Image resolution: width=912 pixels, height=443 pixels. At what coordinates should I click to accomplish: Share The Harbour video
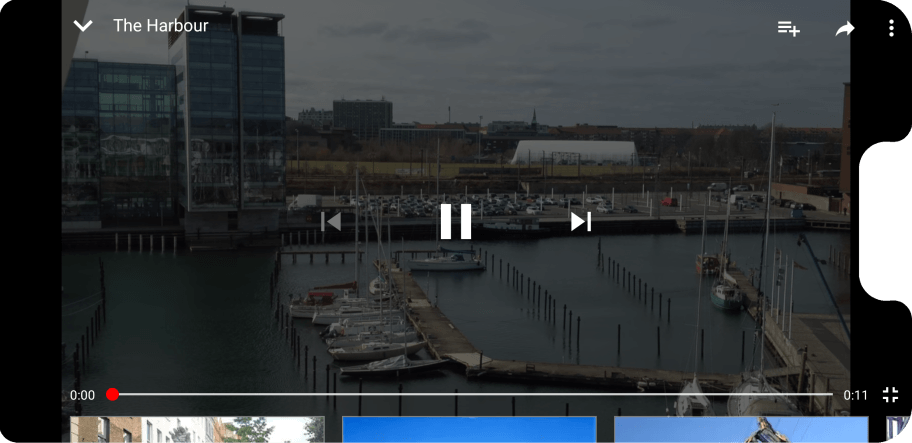coord(845,29)
